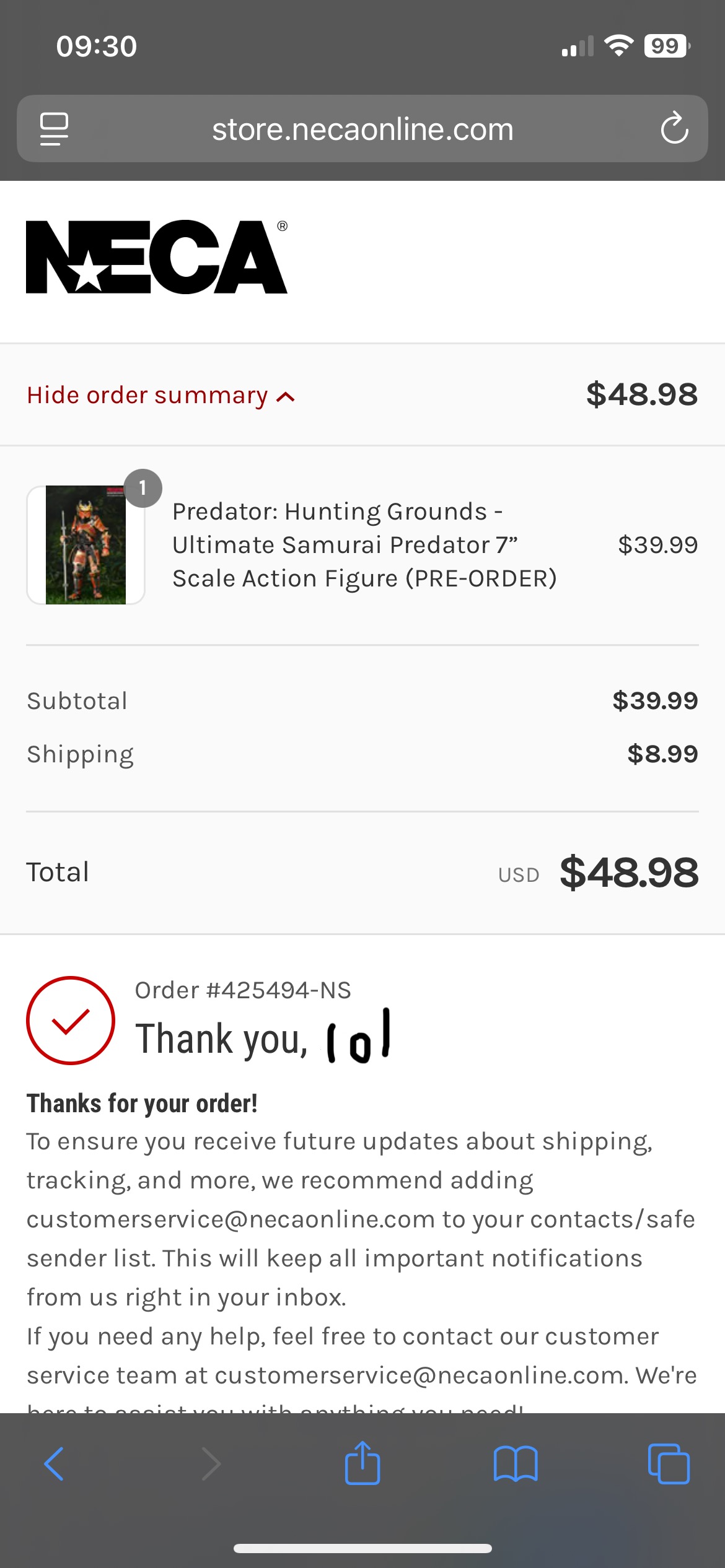
Task: Show all open Safari tabs
Action: 669,1464
